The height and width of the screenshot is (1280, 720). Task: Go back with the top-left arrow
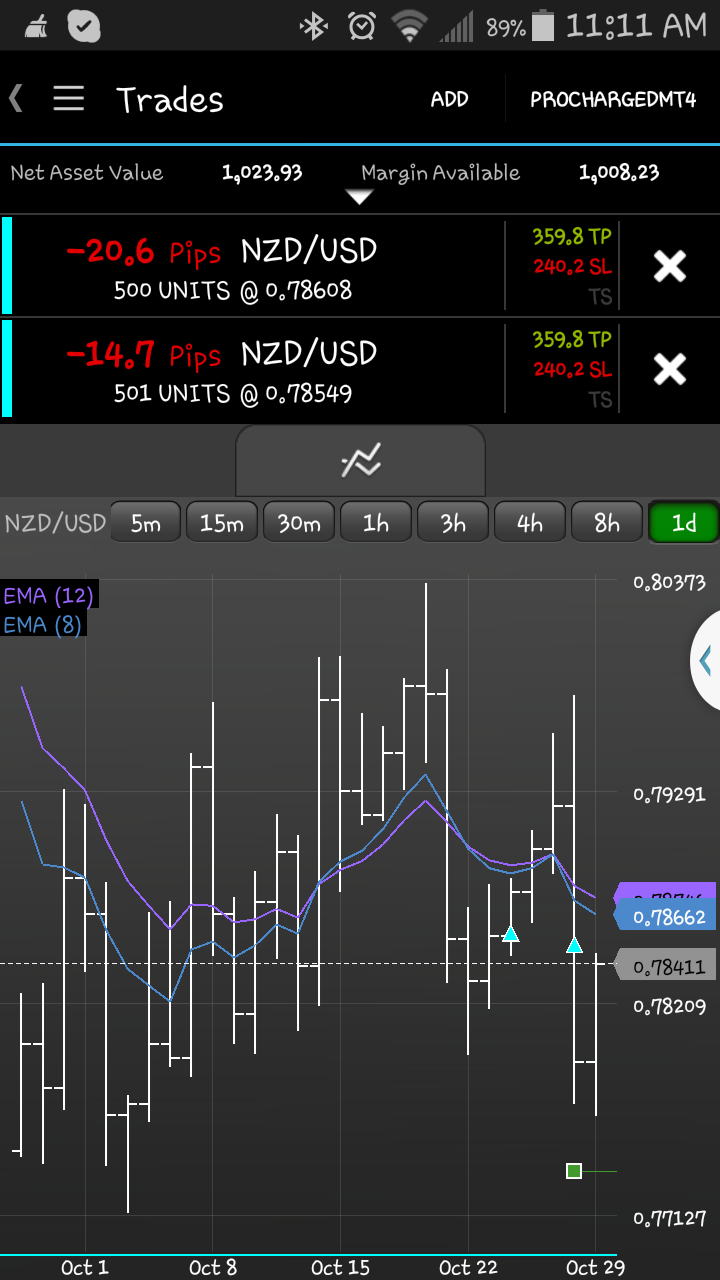tap(16, 98)
